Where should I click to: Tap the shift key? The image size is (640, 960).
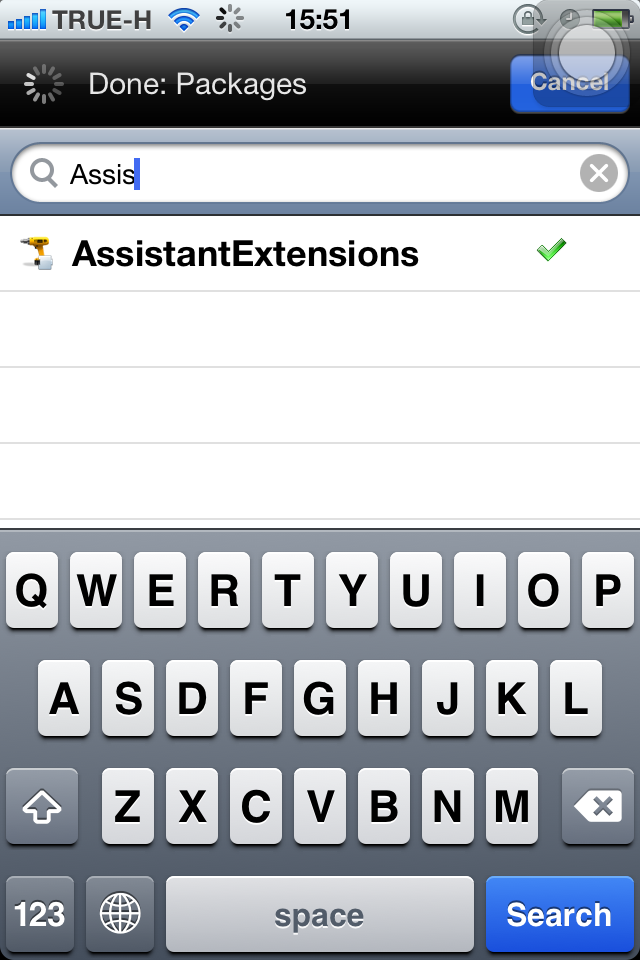[x=42, y=806]
